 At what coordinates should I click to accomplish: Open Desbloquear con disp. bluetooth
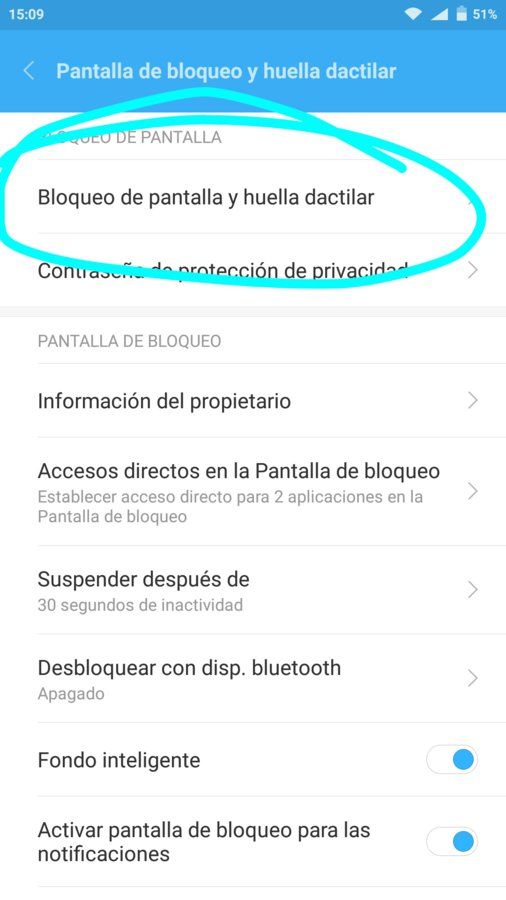253,678
